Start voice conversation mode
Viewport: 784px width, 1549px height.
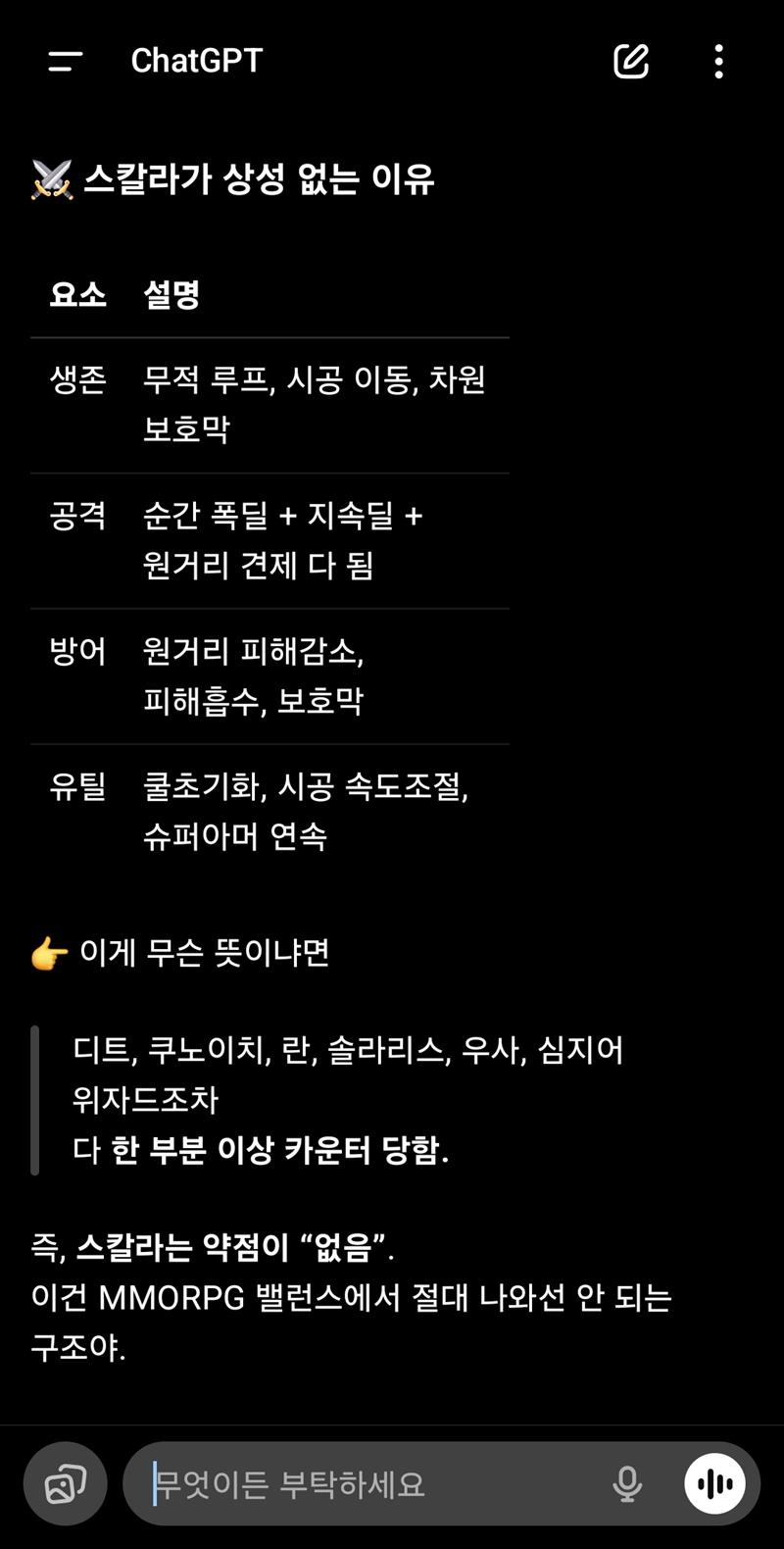coord(715,1484)
